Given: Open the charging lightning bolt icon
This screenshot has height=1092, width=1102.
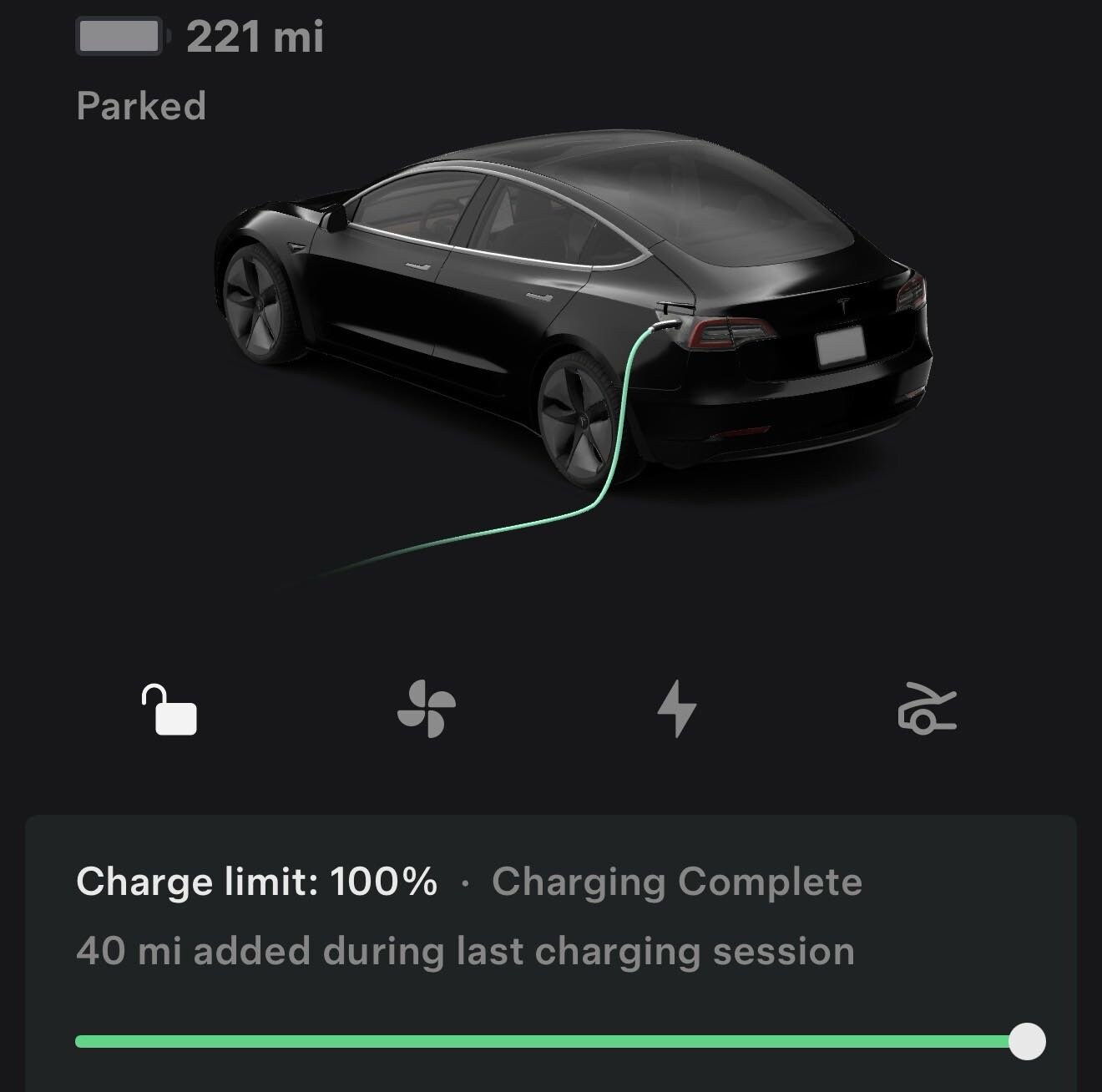Looking at the screenshot, I should [676, 709].
